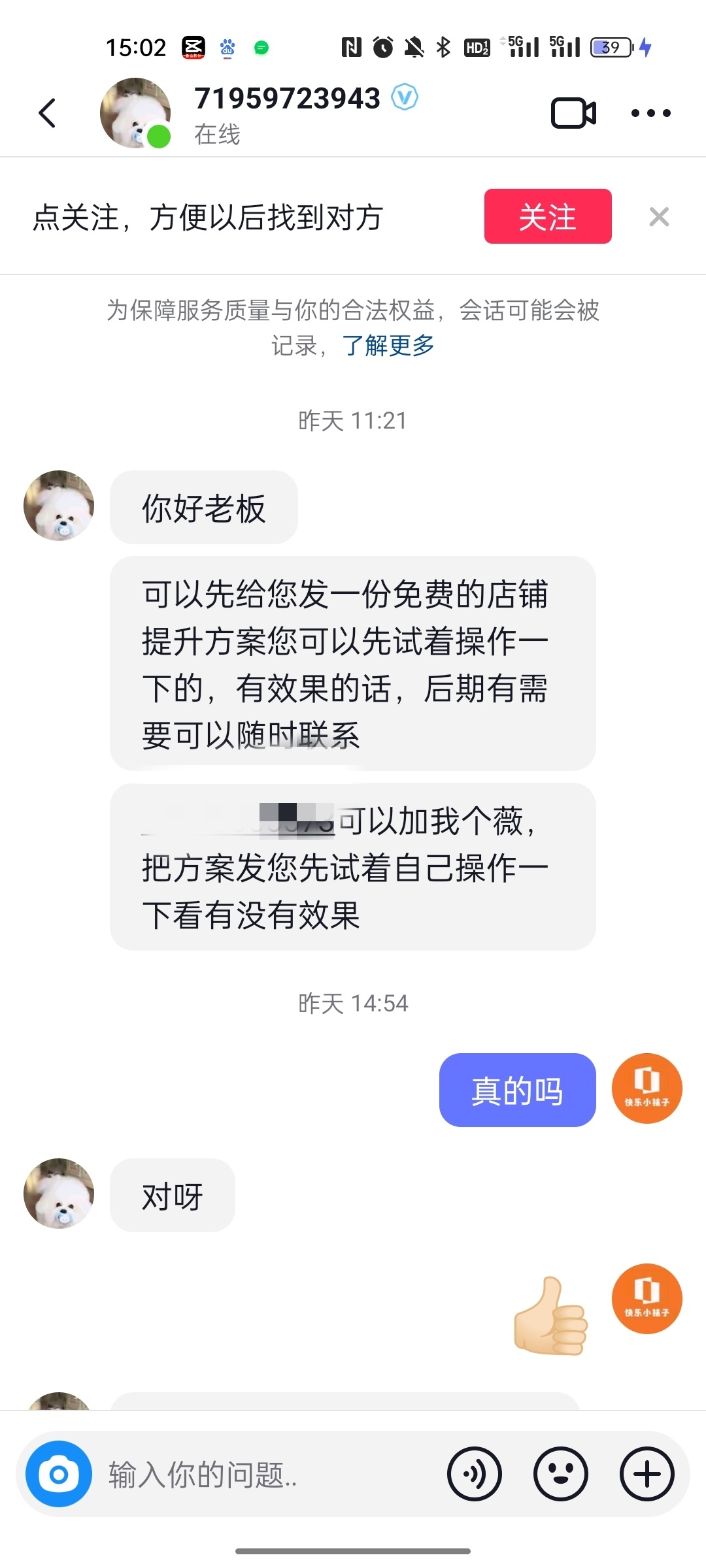Go back using the header arrow
Viewport: 706px width, 1568px height.
(x=47, y=113)
